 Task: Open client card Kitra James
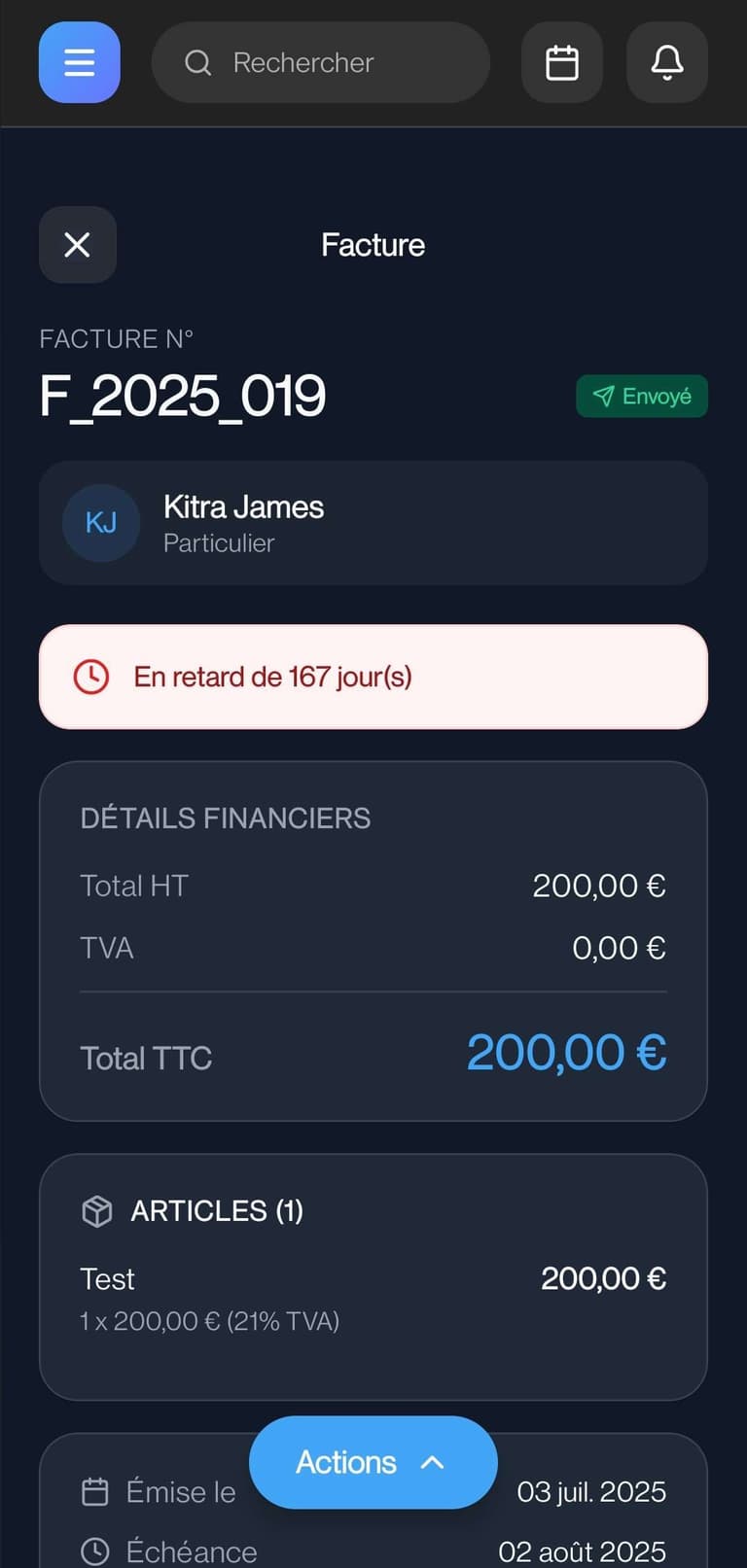pos(373,523)
